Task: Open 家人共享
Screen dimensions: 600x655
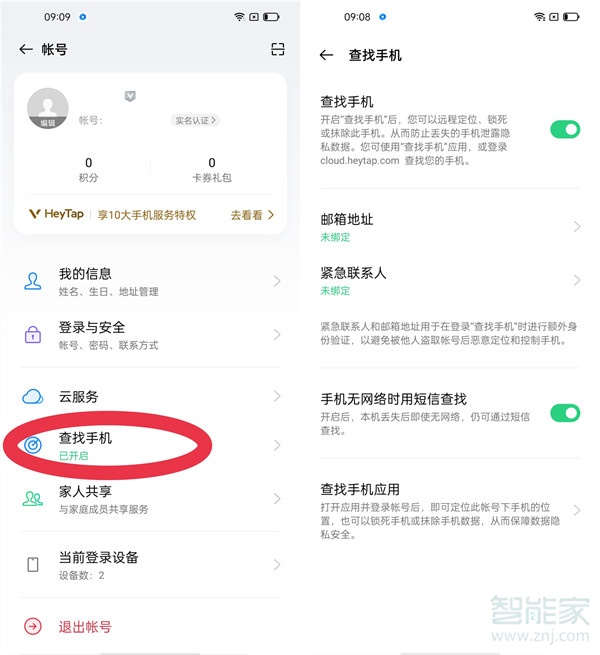Action: (150, 500)
